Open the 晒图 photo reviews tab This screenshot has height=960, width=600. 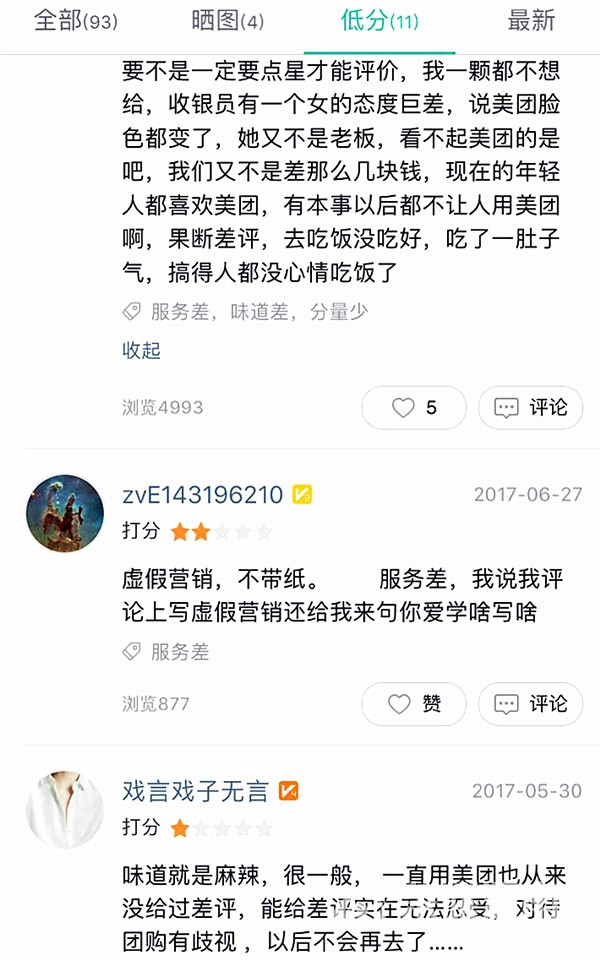point(227,21)
